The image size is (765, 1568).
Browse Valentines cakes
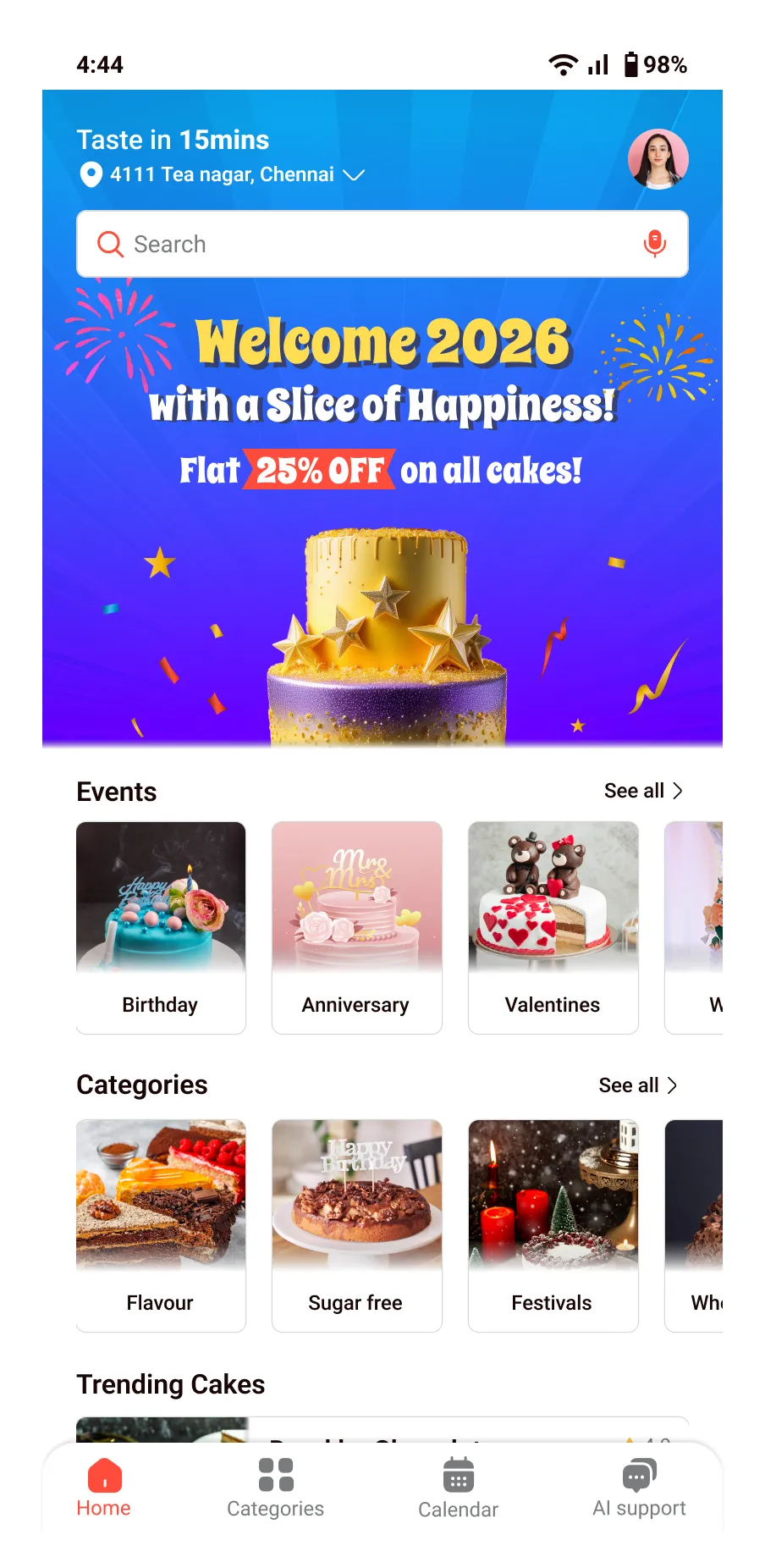tap(553, 927)
